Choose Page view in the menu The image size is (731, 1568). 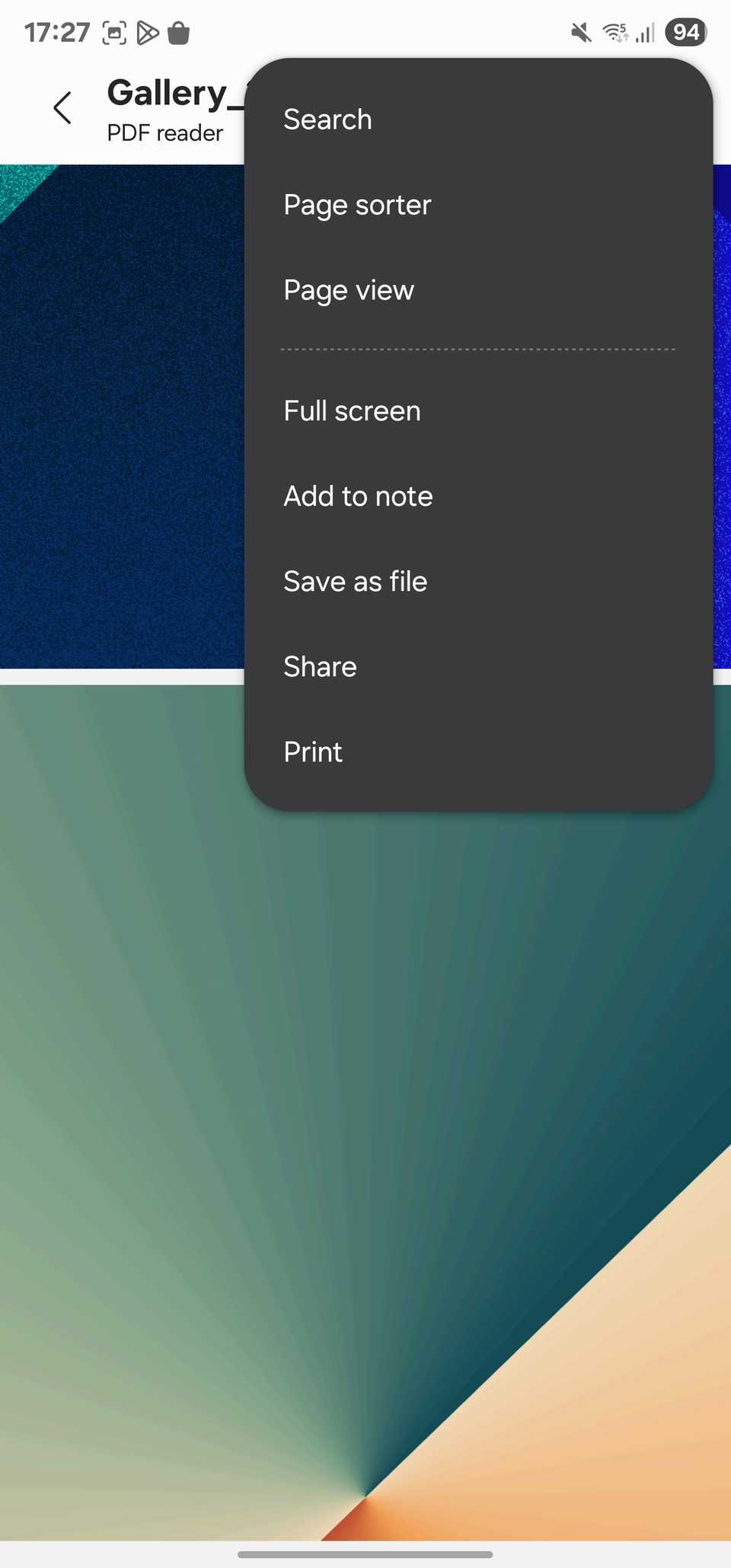(349, 290)
